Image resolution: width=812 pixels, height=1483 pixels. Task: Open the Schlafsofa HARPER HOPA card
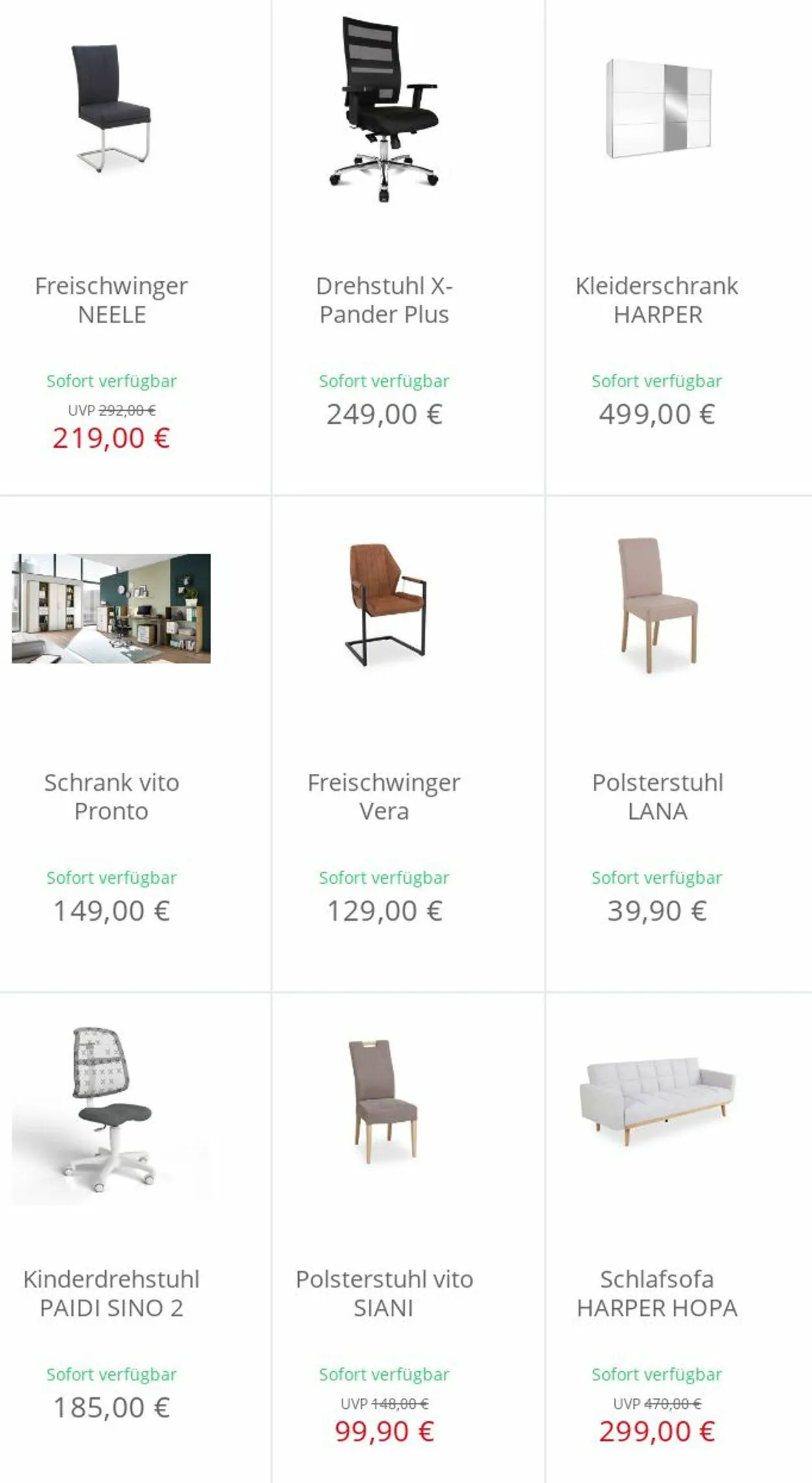(679, 1238)
